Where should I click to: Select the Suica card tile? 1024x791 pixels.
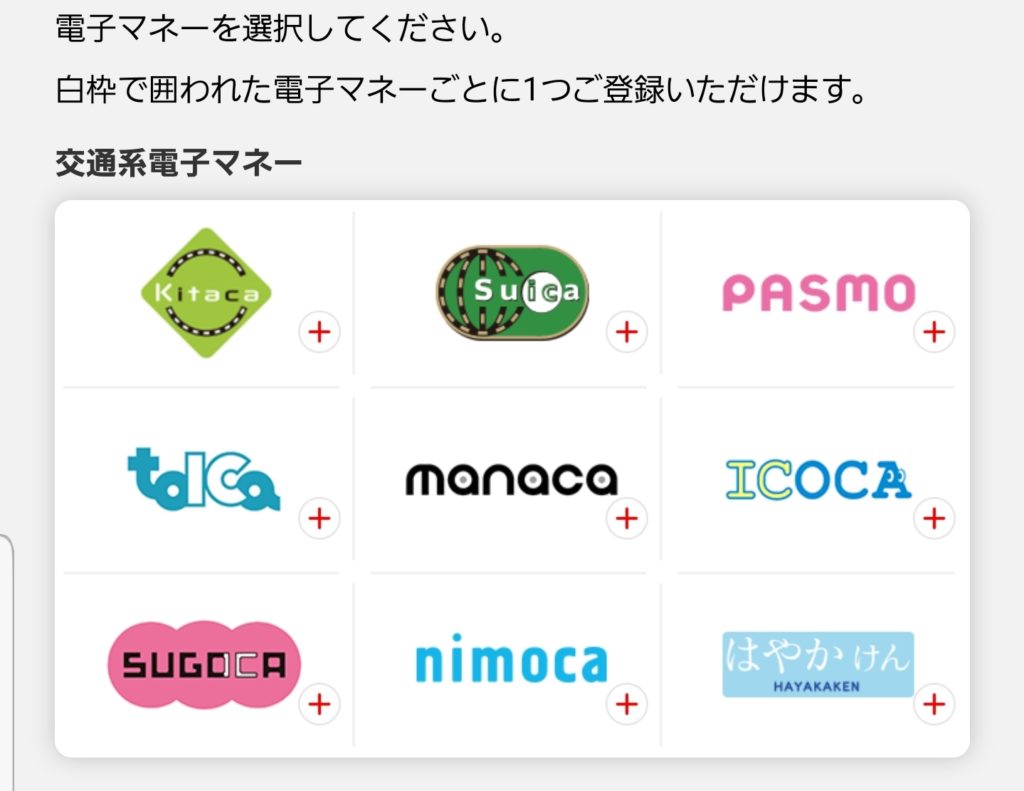[x=512, y=293]
